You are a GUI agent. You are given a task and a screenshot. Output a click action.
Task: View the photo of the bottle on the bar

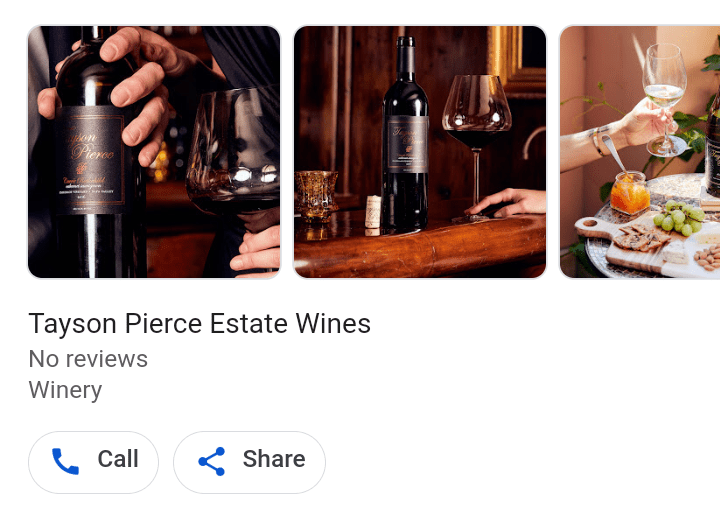pos(420,152)
